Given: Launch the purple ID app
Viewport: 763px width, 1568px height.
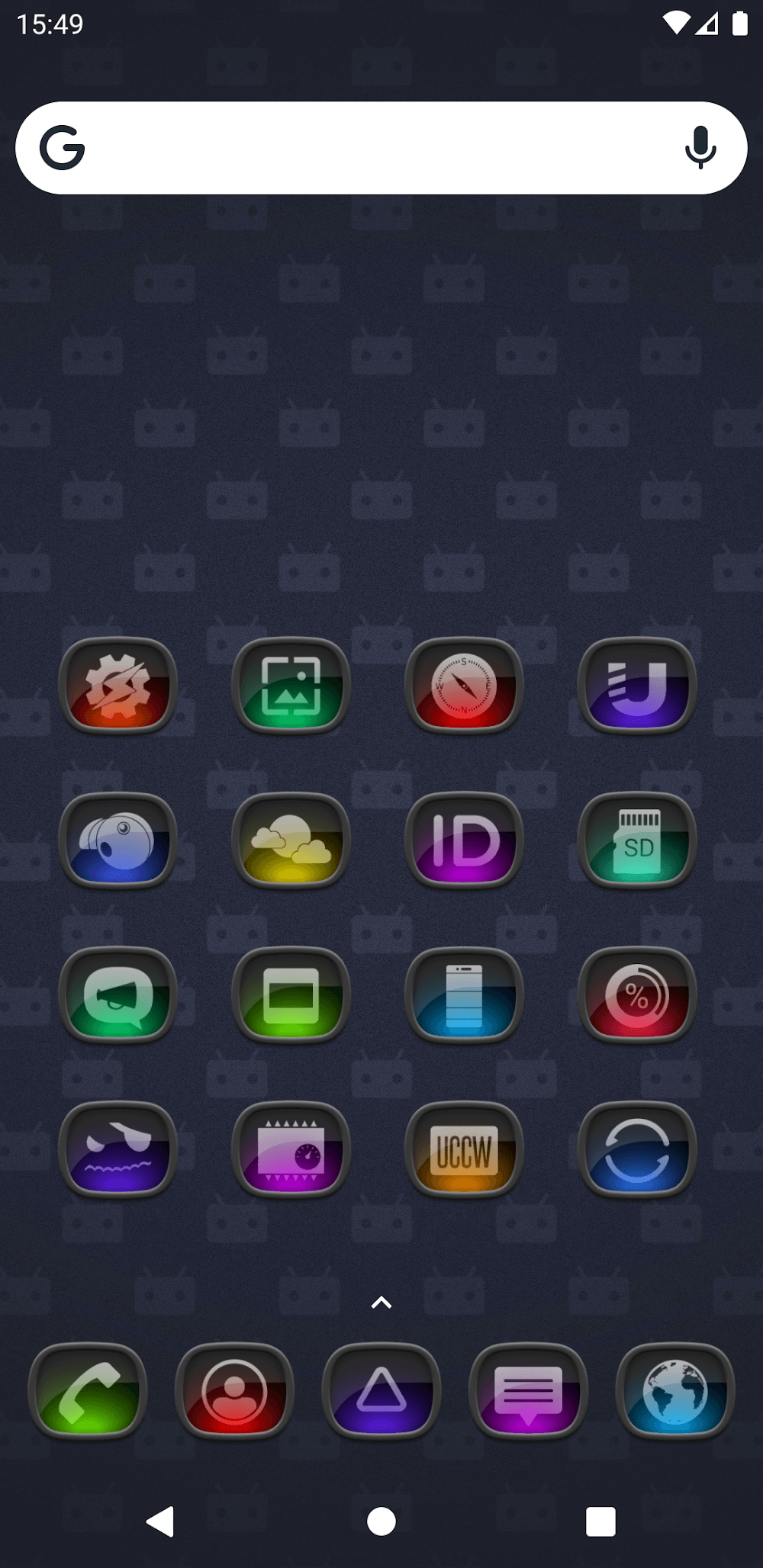Looking at the screenshot, I should click(x=464, y=840).
